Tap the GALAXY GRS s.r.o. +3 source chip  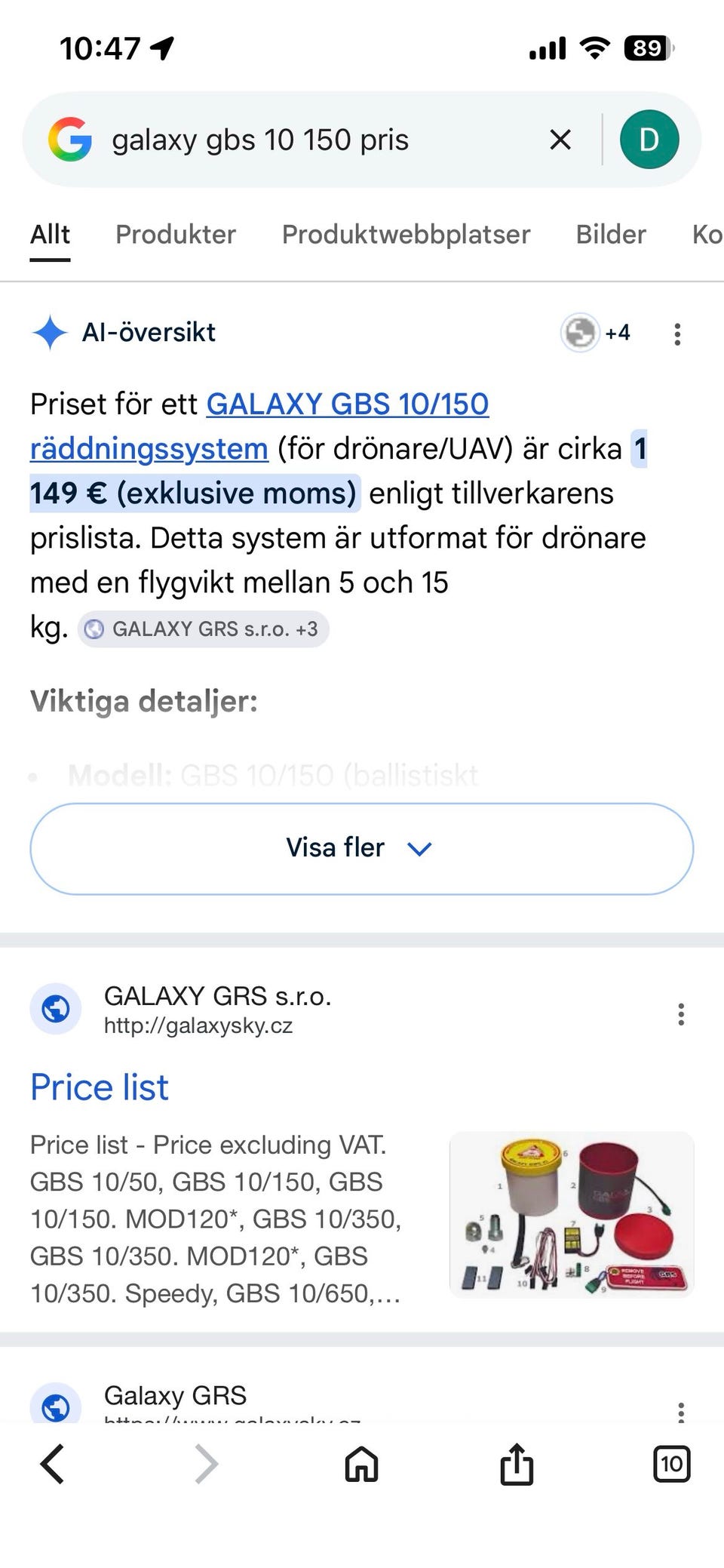click(x=202, y=628)
